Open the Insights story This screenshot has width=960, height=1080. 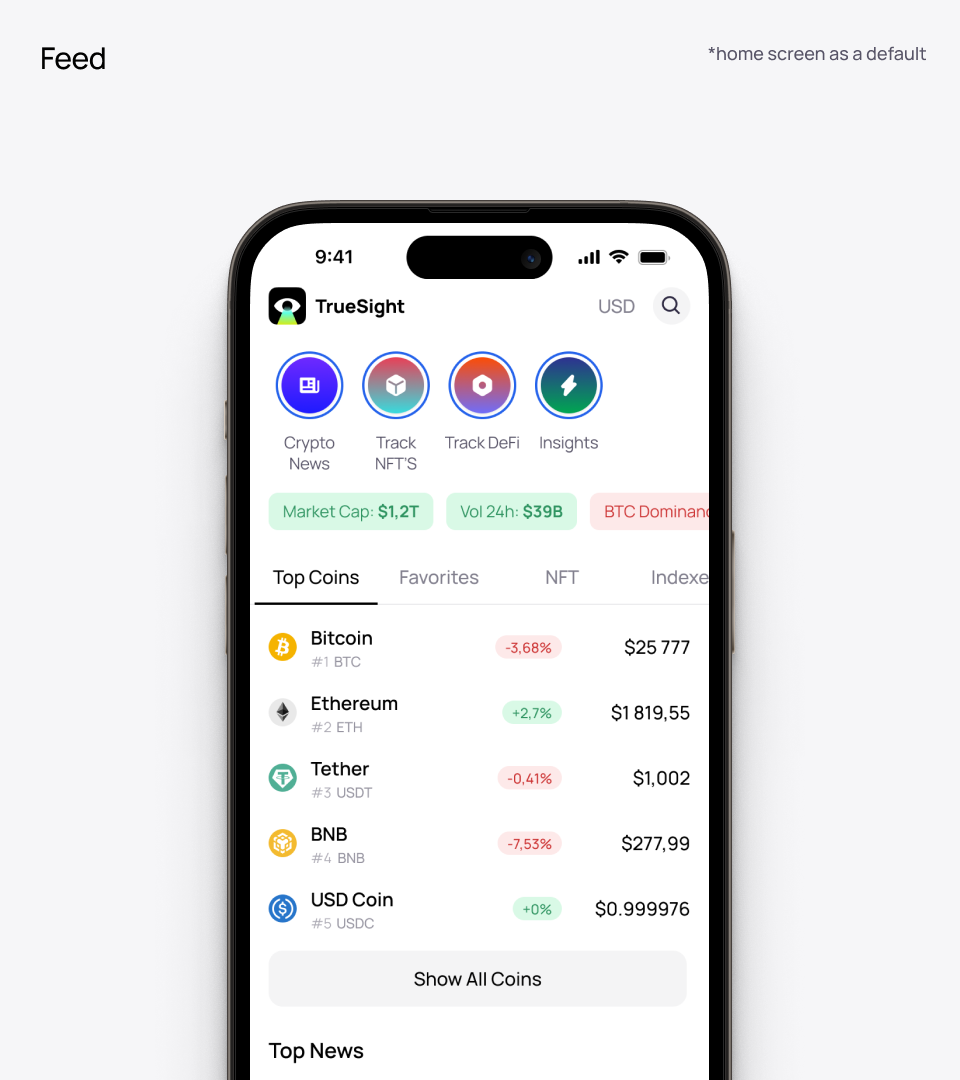click(568, 386)
